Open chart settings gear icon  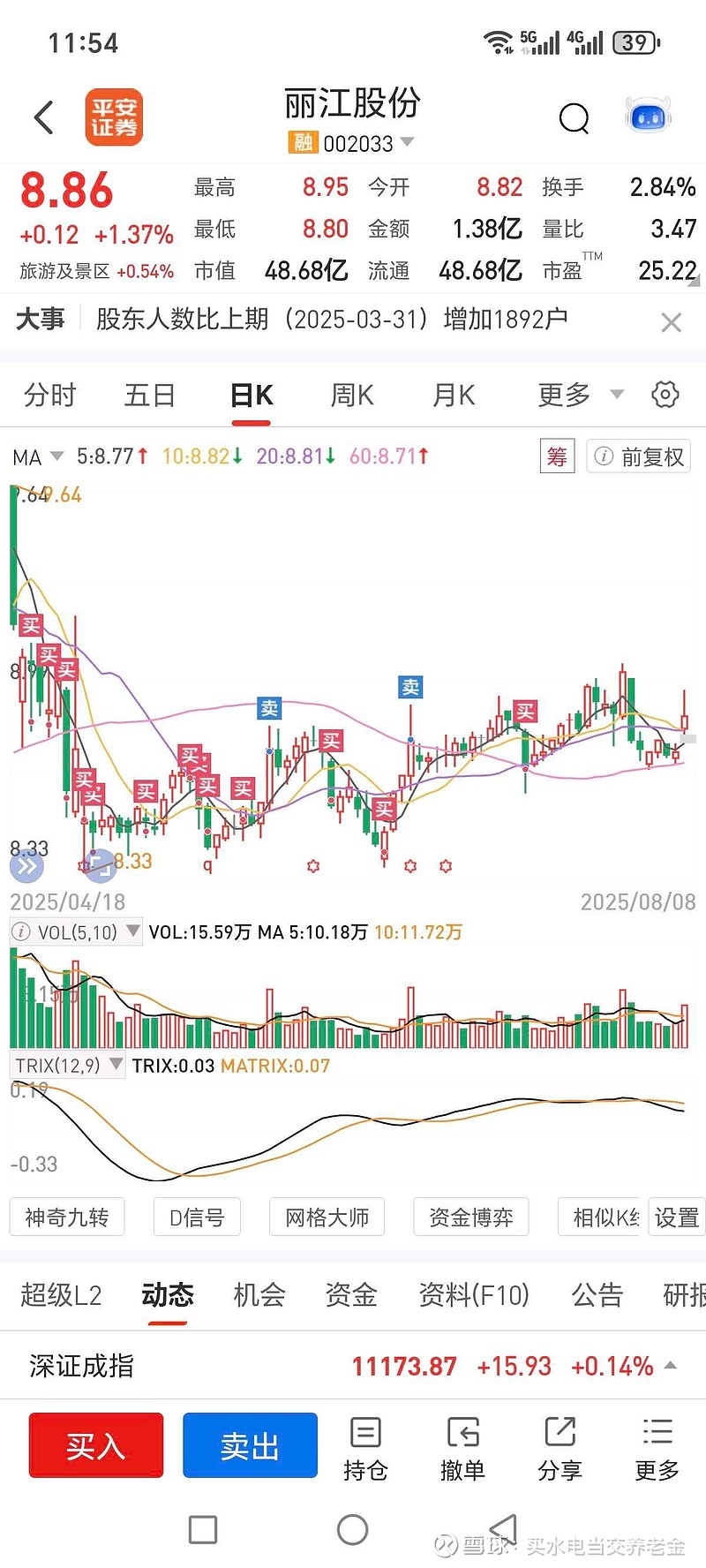click(x=665, y=395)
